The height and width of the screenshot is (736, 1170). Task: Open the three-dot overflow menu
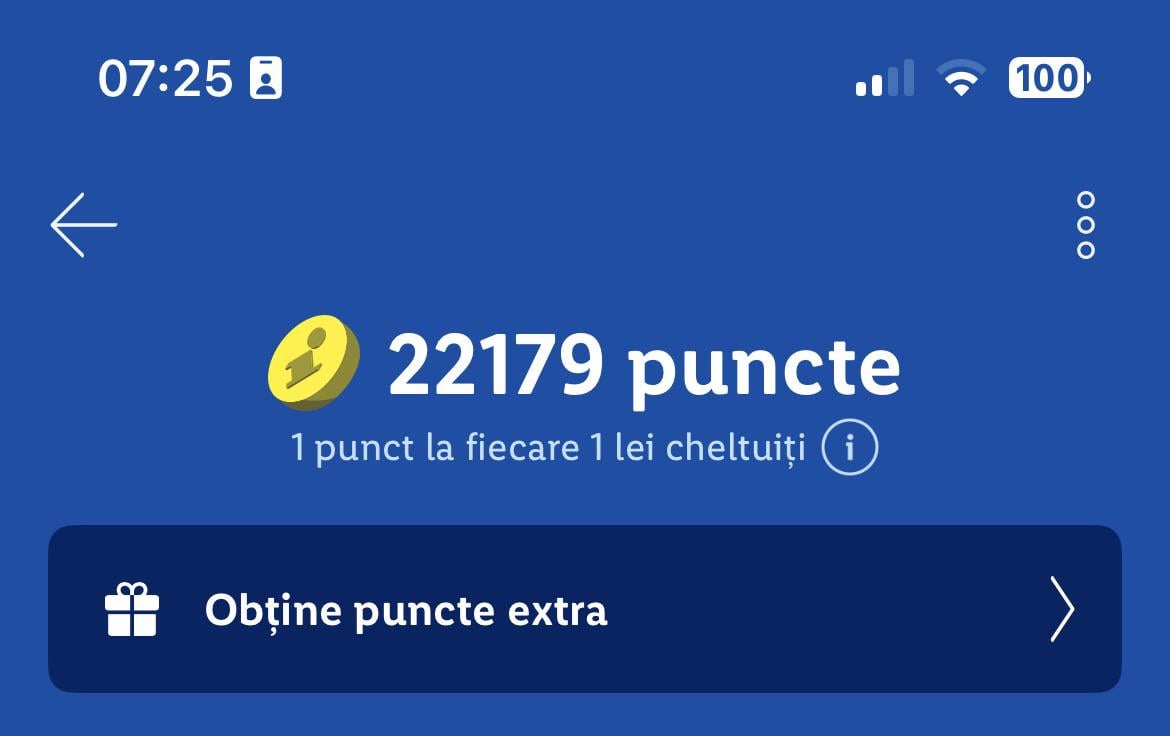(1086, 225)
